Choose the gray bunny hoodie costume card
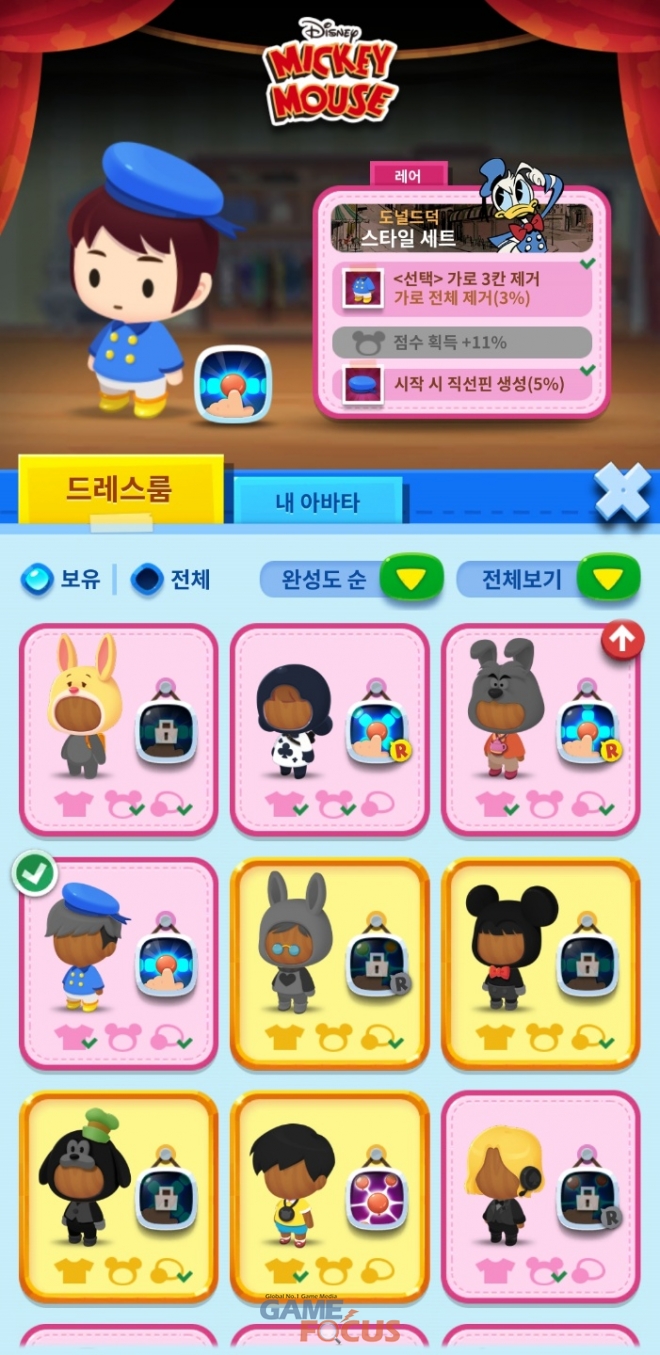This screenshot has height=1355, width=660. point(329,963)
